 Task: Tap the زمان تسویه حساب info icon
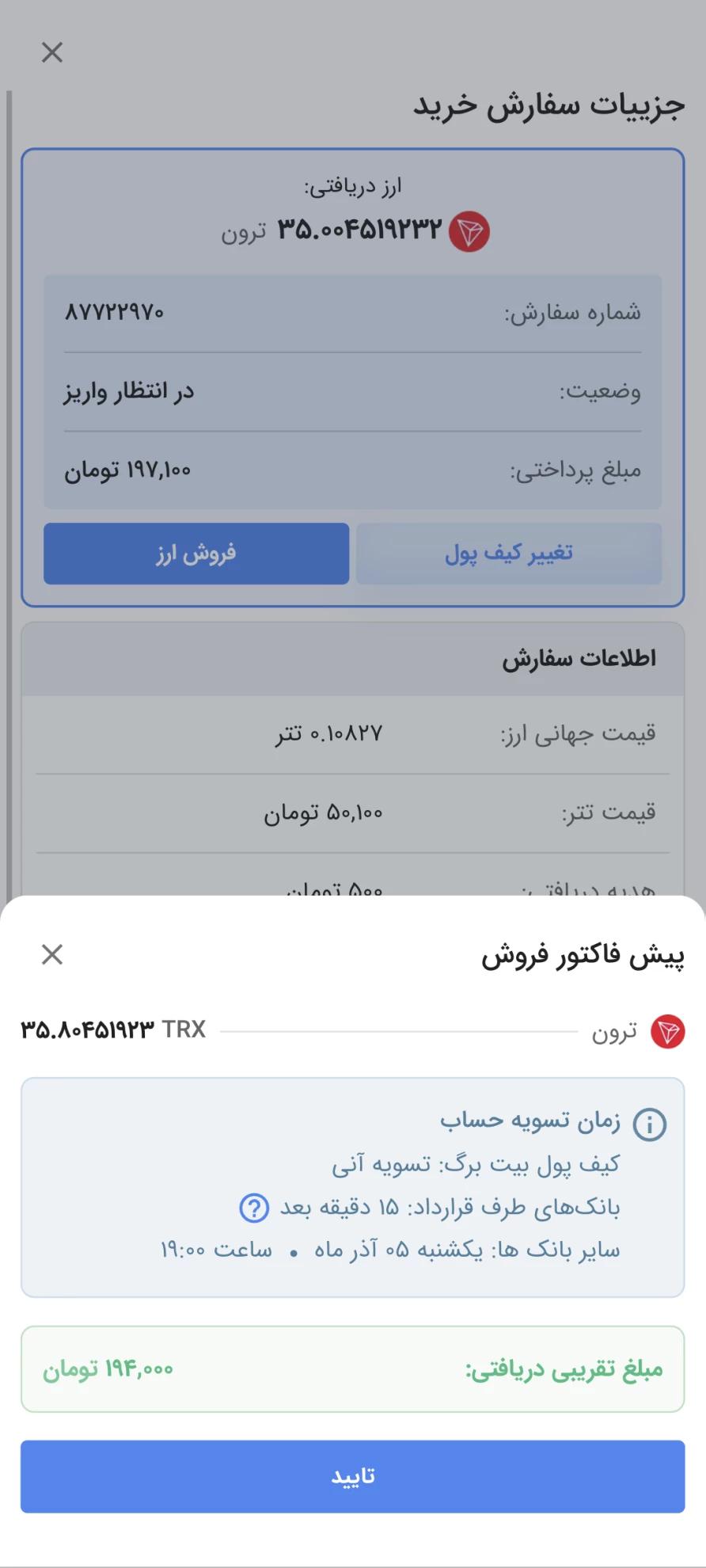coord(650,1124)
